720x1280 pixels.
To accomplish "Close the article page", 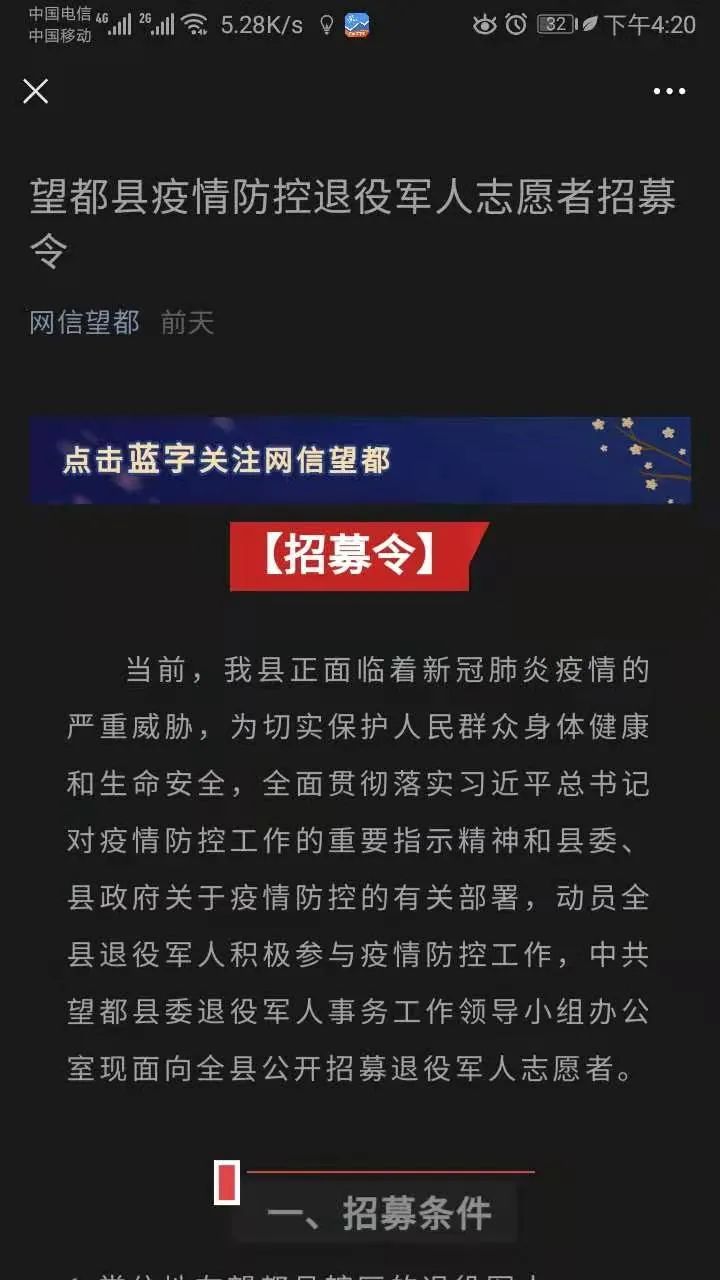I will tap(35, 92).
